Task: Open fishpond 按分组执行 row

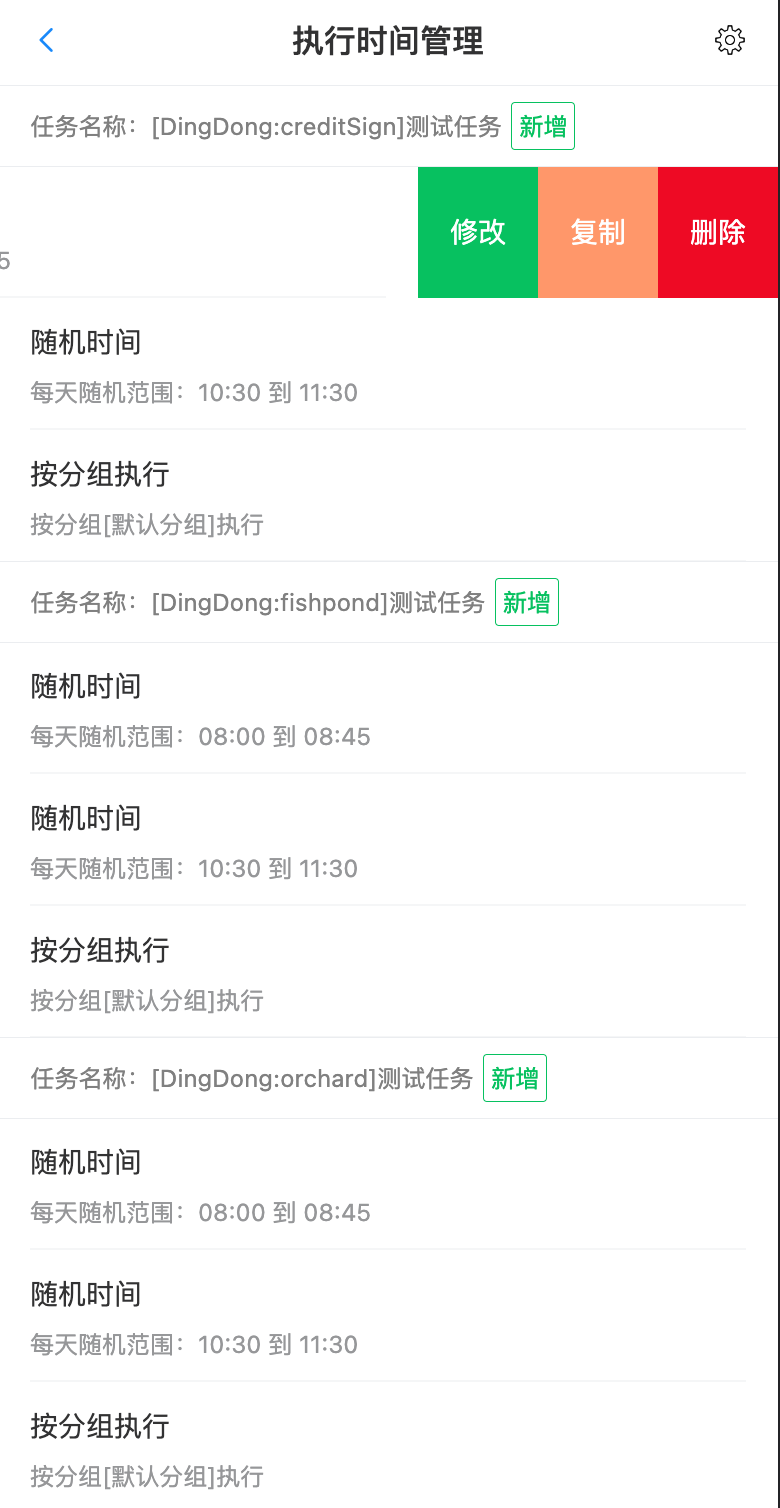Action: click(x=388, y=974)
